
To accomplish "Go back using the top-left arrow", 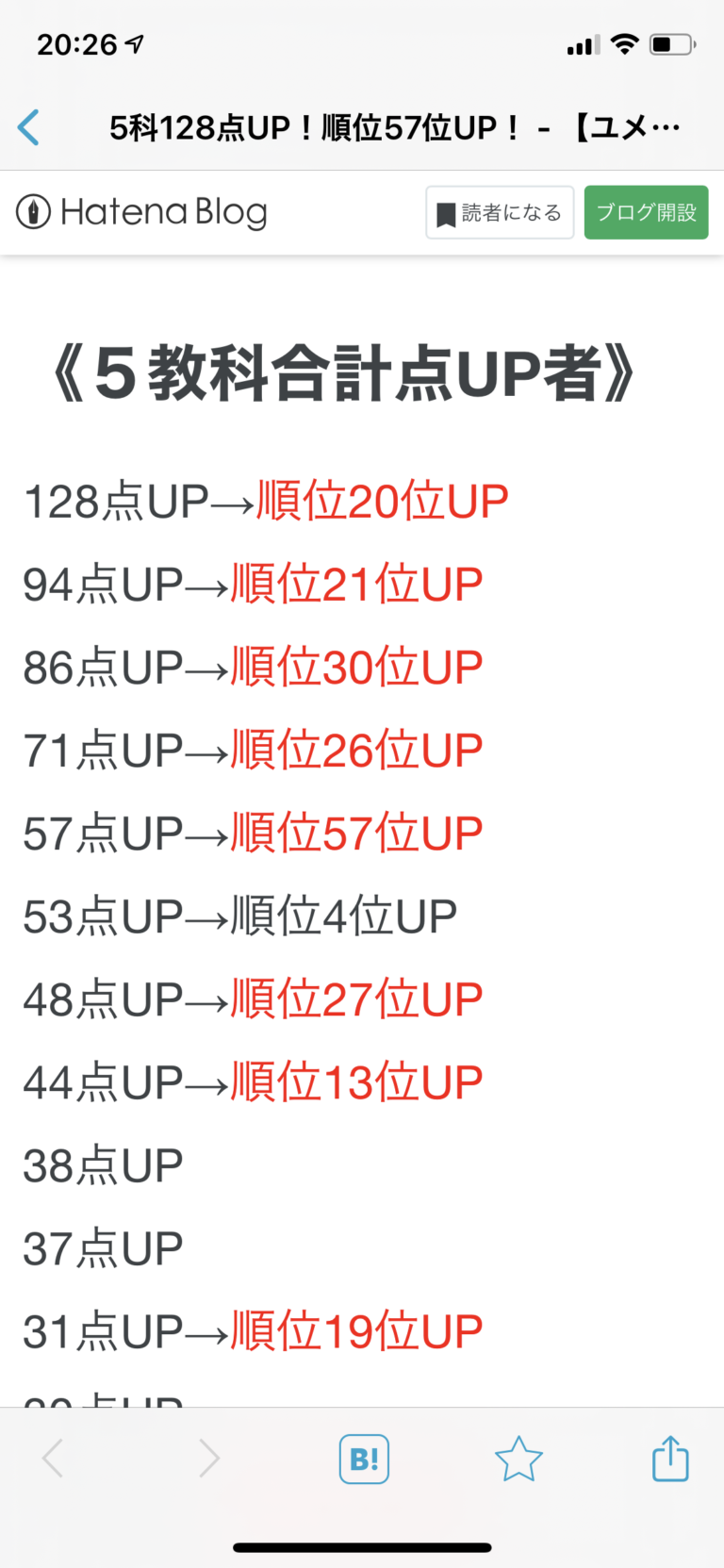I will (x=29, y=127).
